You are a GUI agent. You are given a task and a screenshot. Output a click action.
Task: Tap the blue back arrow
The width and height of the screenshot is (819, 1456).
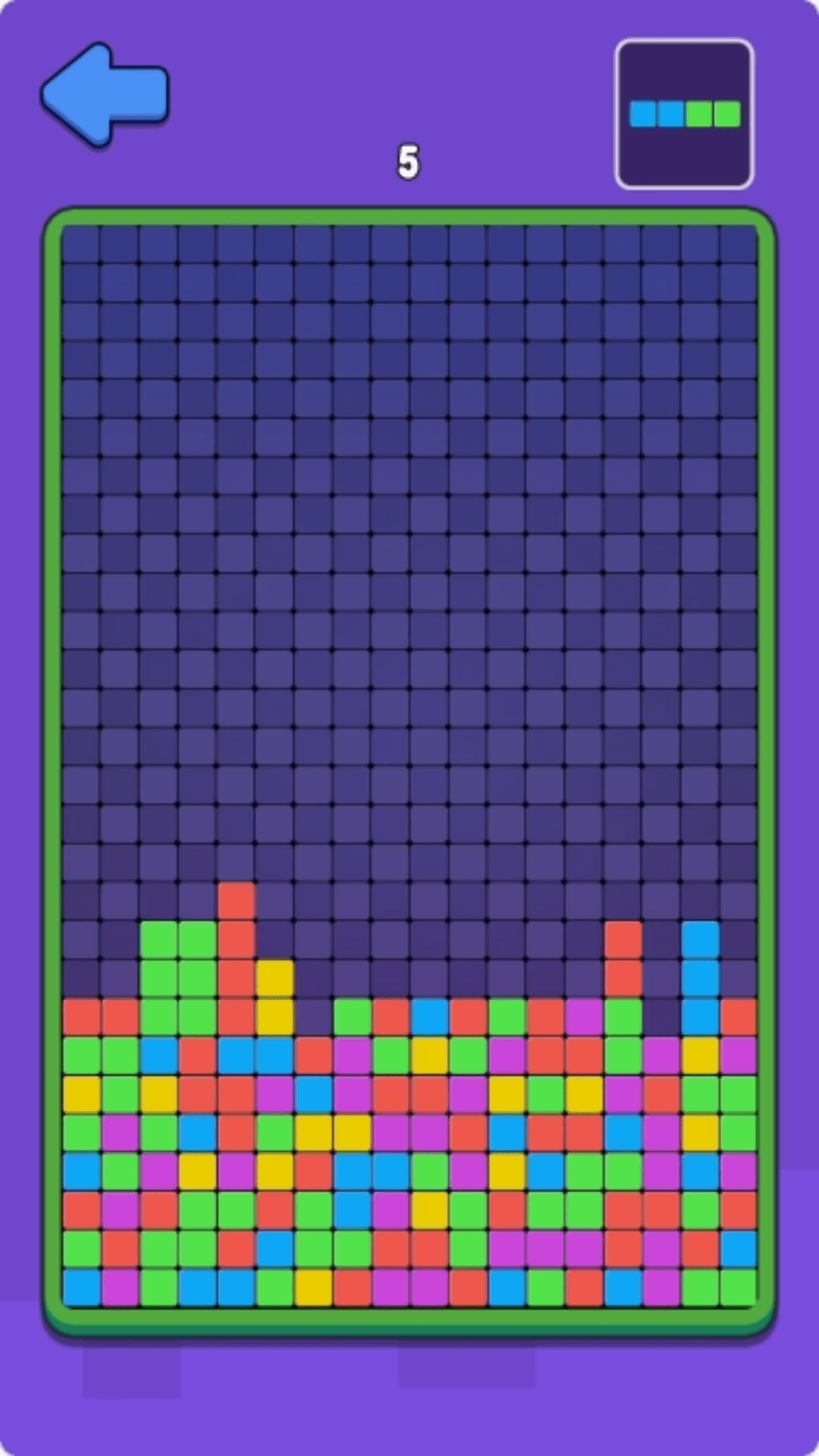[103, 94]
